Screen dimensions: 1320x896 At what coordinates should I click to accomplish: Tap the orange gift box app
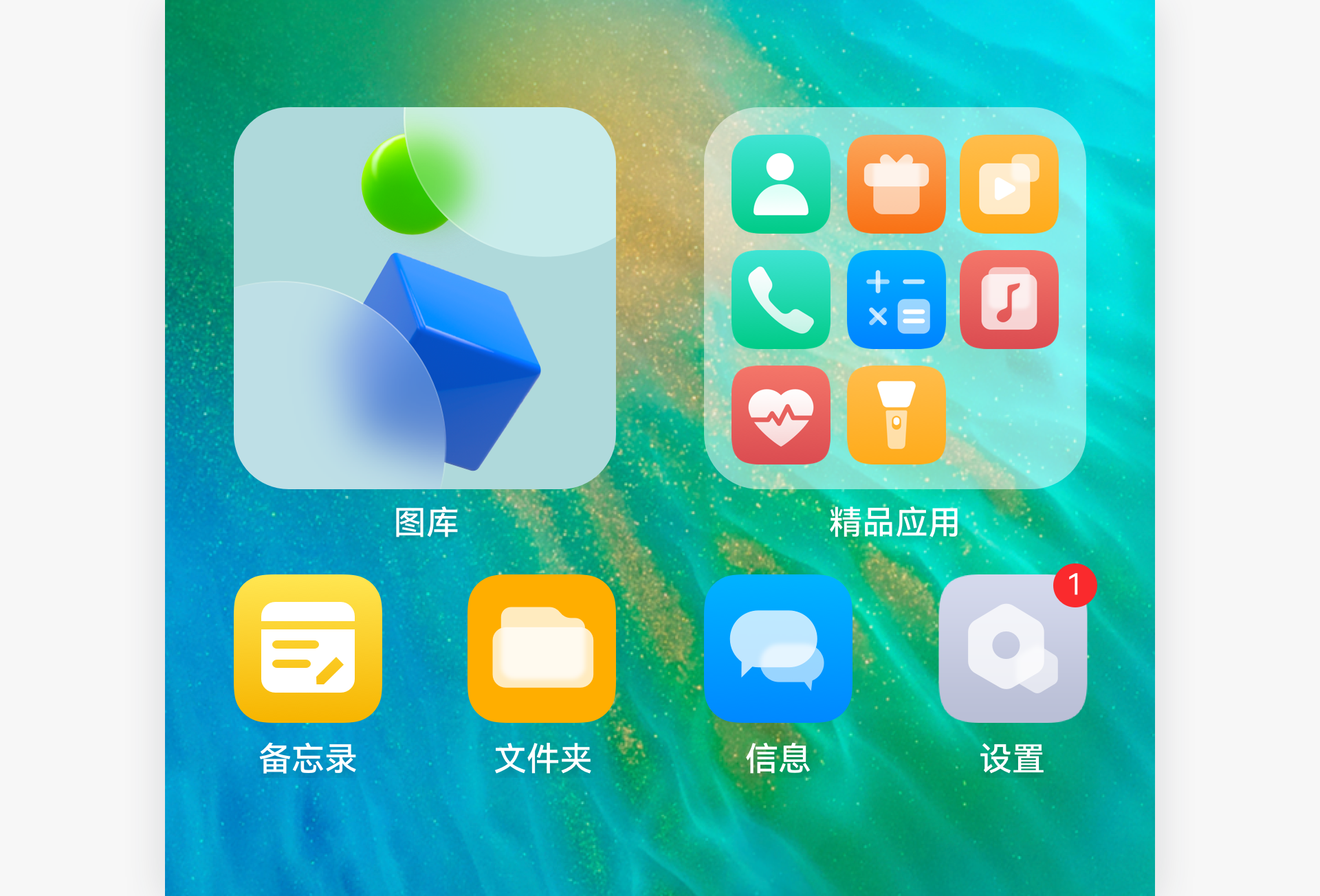pyautogui.click(x=896, y=184)
